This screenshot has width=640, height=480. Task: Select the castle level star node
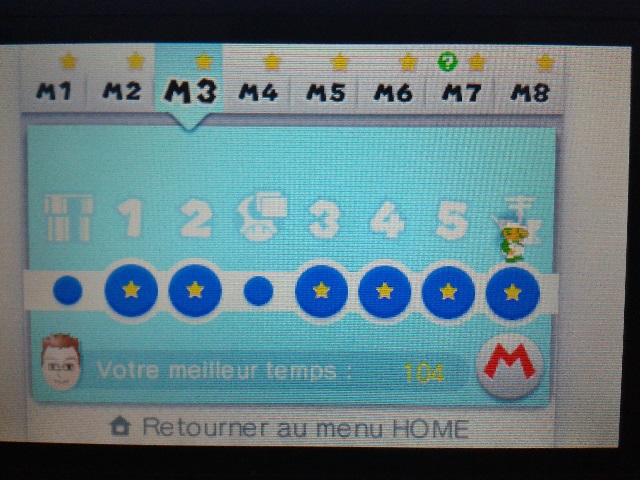tap(513, 291)
